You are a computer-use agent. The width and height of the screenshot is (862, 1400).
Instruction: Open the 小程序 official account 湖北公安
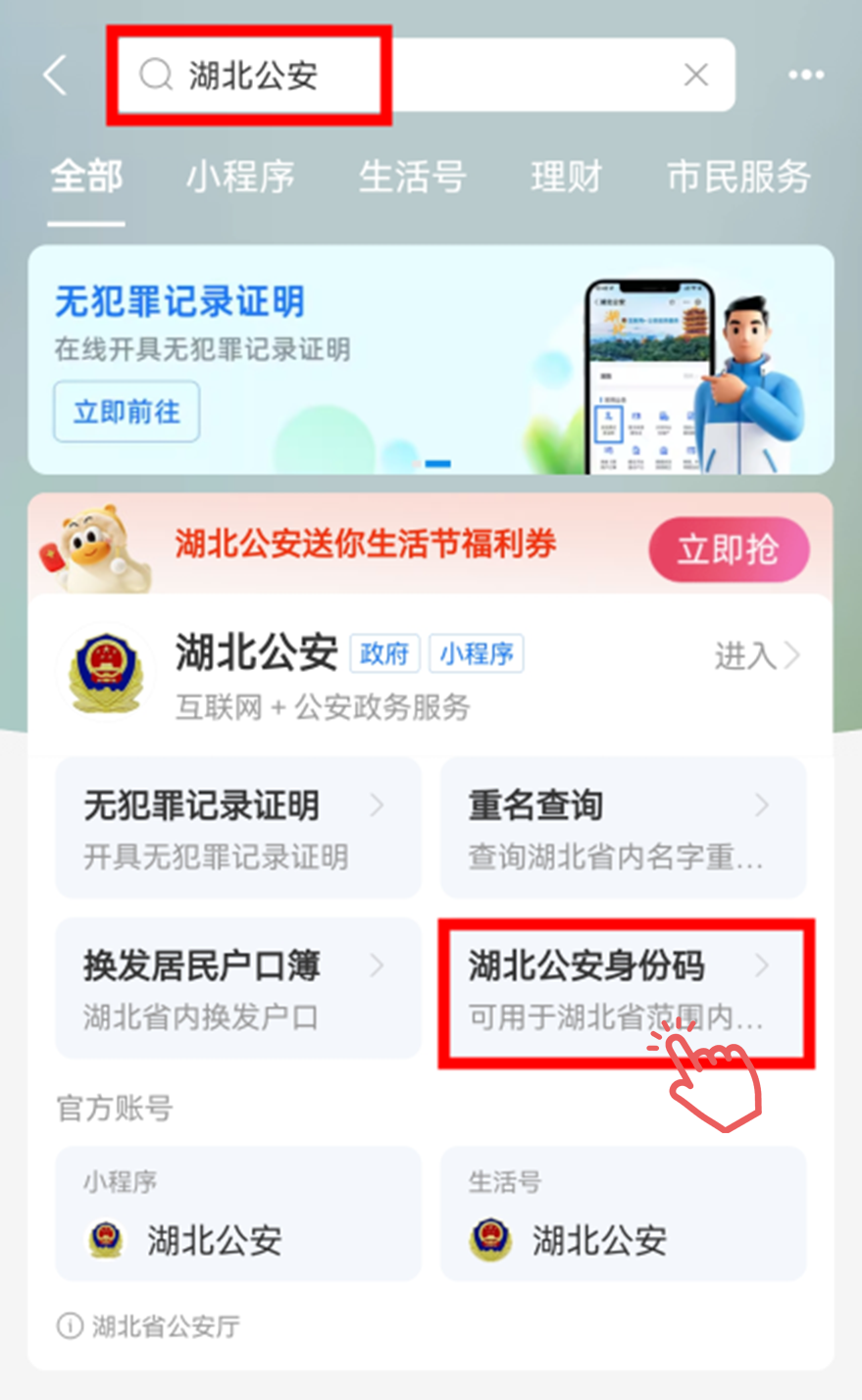[237, 1215]
